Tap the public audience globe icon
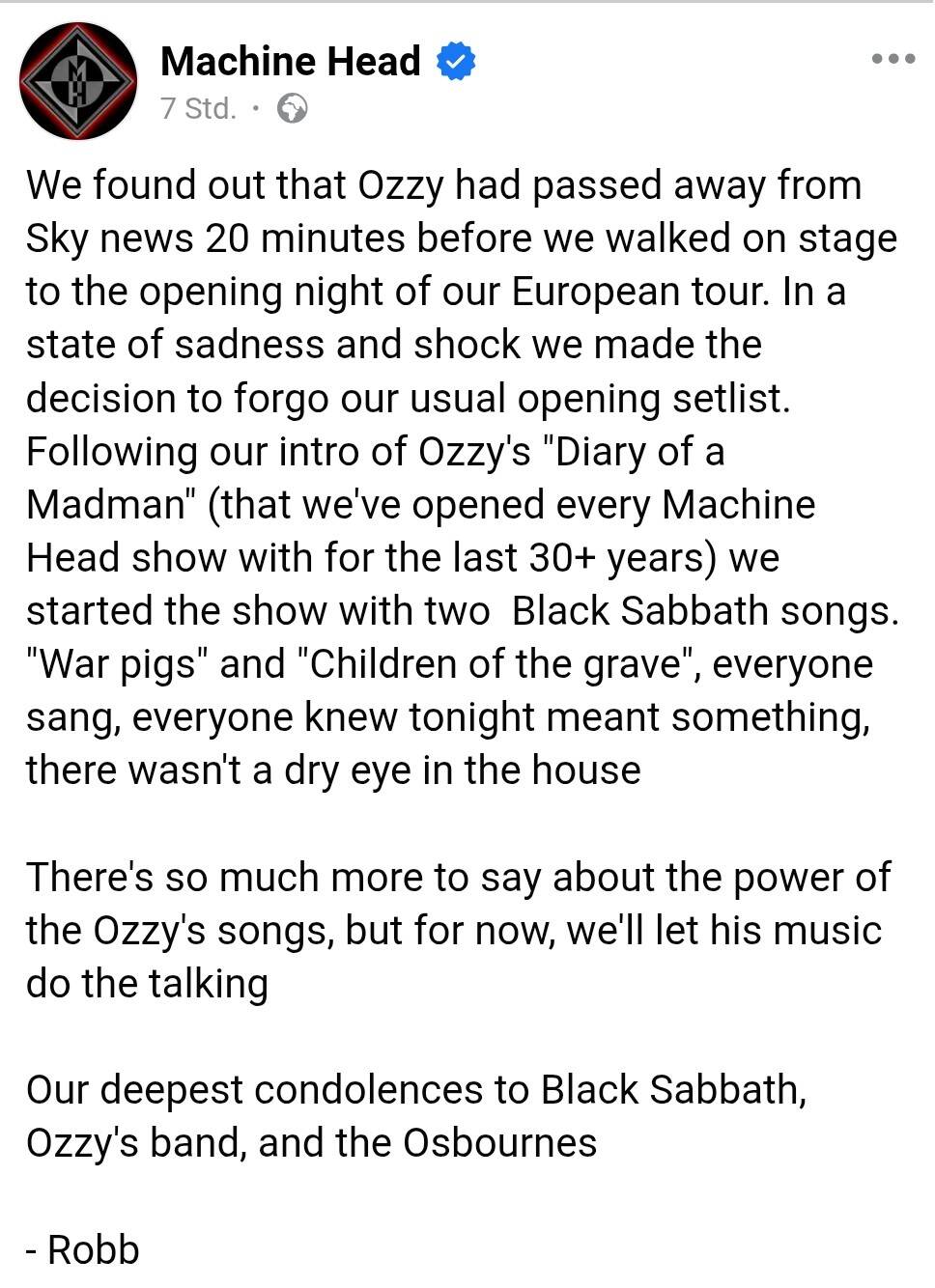The width and height of the screenshot is (935, 1288). pyautogui.click(x=292, y=108)
